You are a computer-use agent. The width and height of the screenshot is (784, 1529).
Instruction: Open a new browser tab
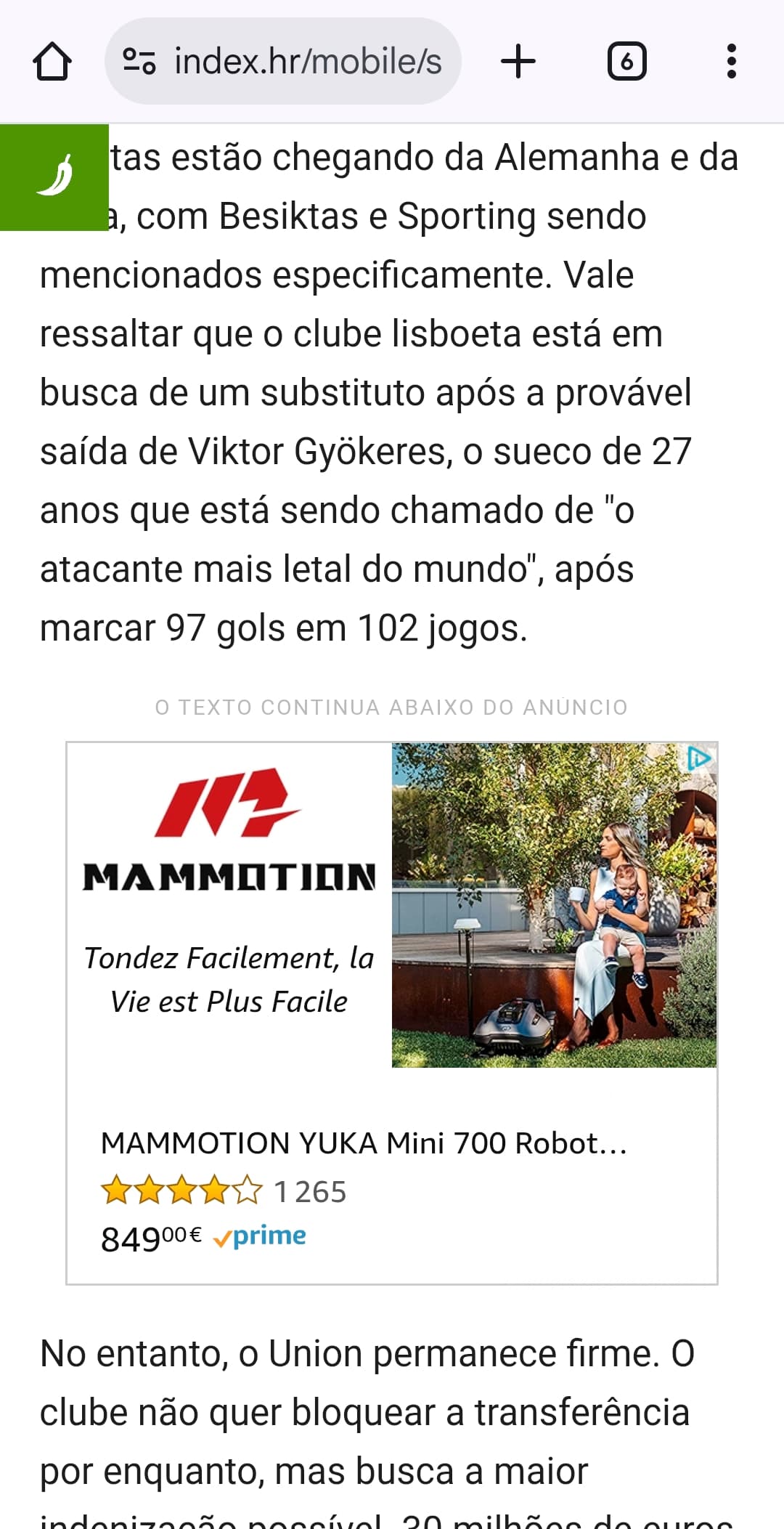518,62
